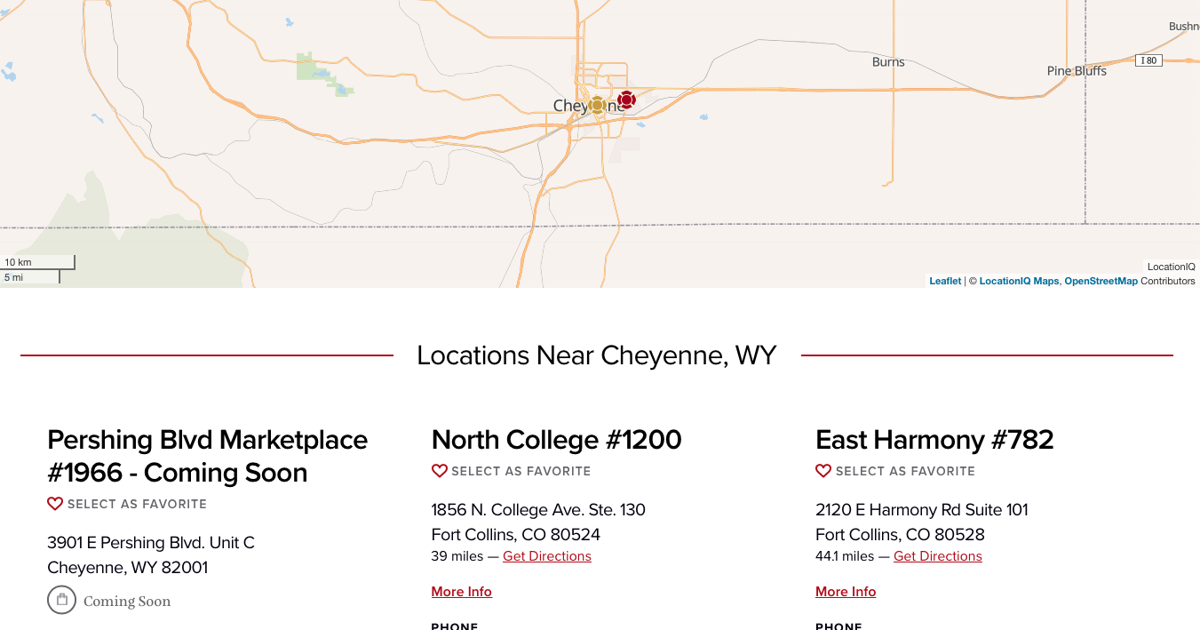The width and height of the screenshot is (1200, 630).
Task: Open the Leaflet attribution link
Action: click(945, 281)
